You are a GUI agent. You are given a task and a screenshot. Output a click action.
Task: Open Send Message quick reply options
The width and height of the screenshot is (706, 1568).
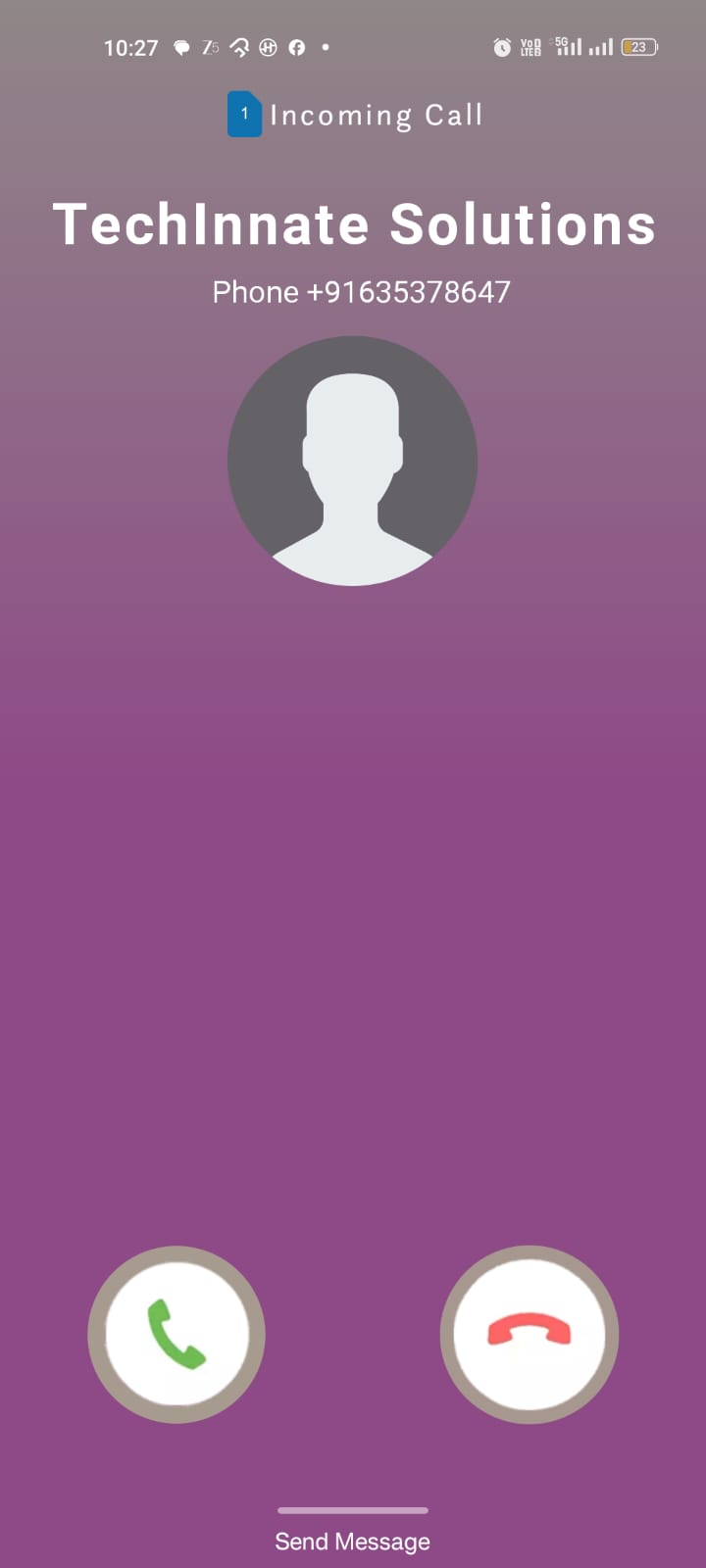pos(352,1541)
